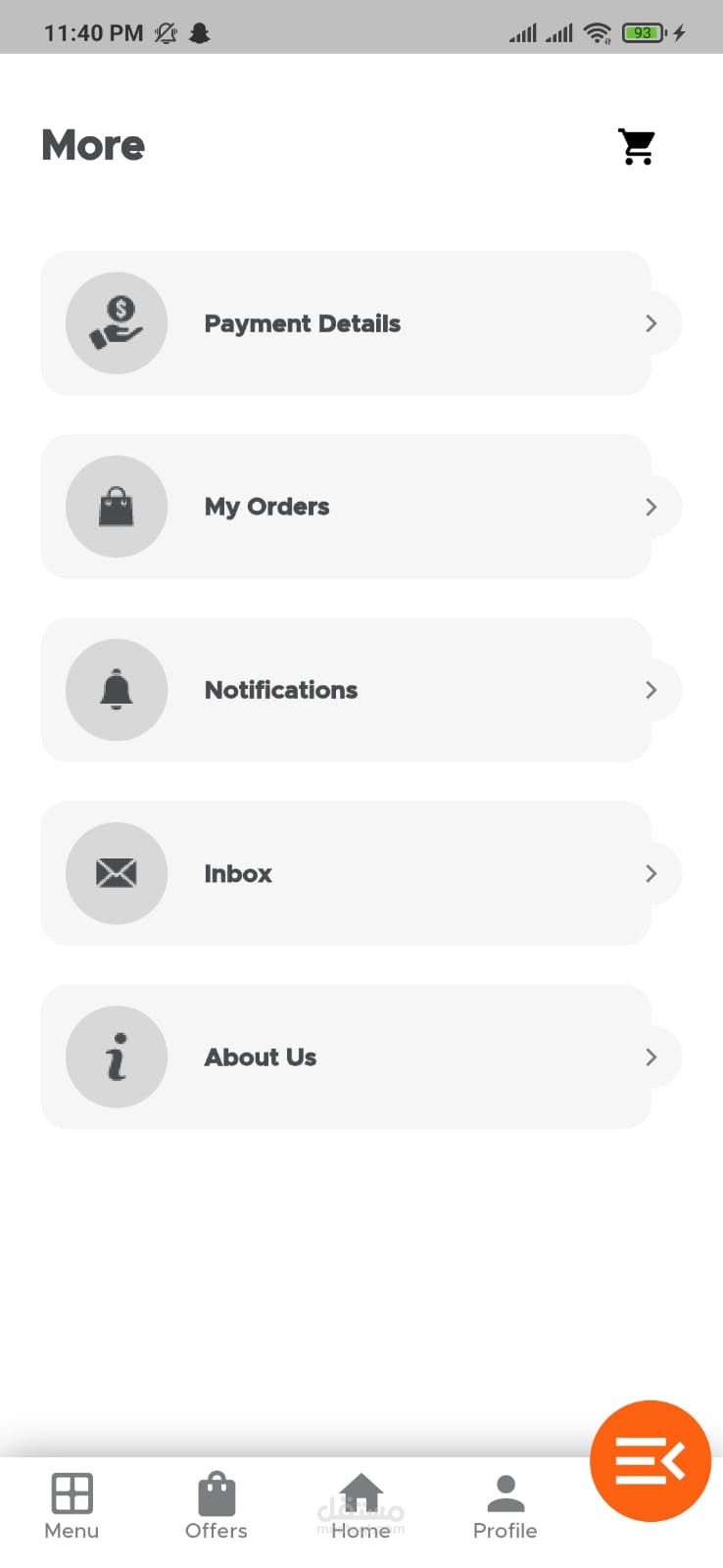Switch to the Profile tab
Image resolution: width=723 pixels, height=1568 pixels.
(x=506, y=1507)
